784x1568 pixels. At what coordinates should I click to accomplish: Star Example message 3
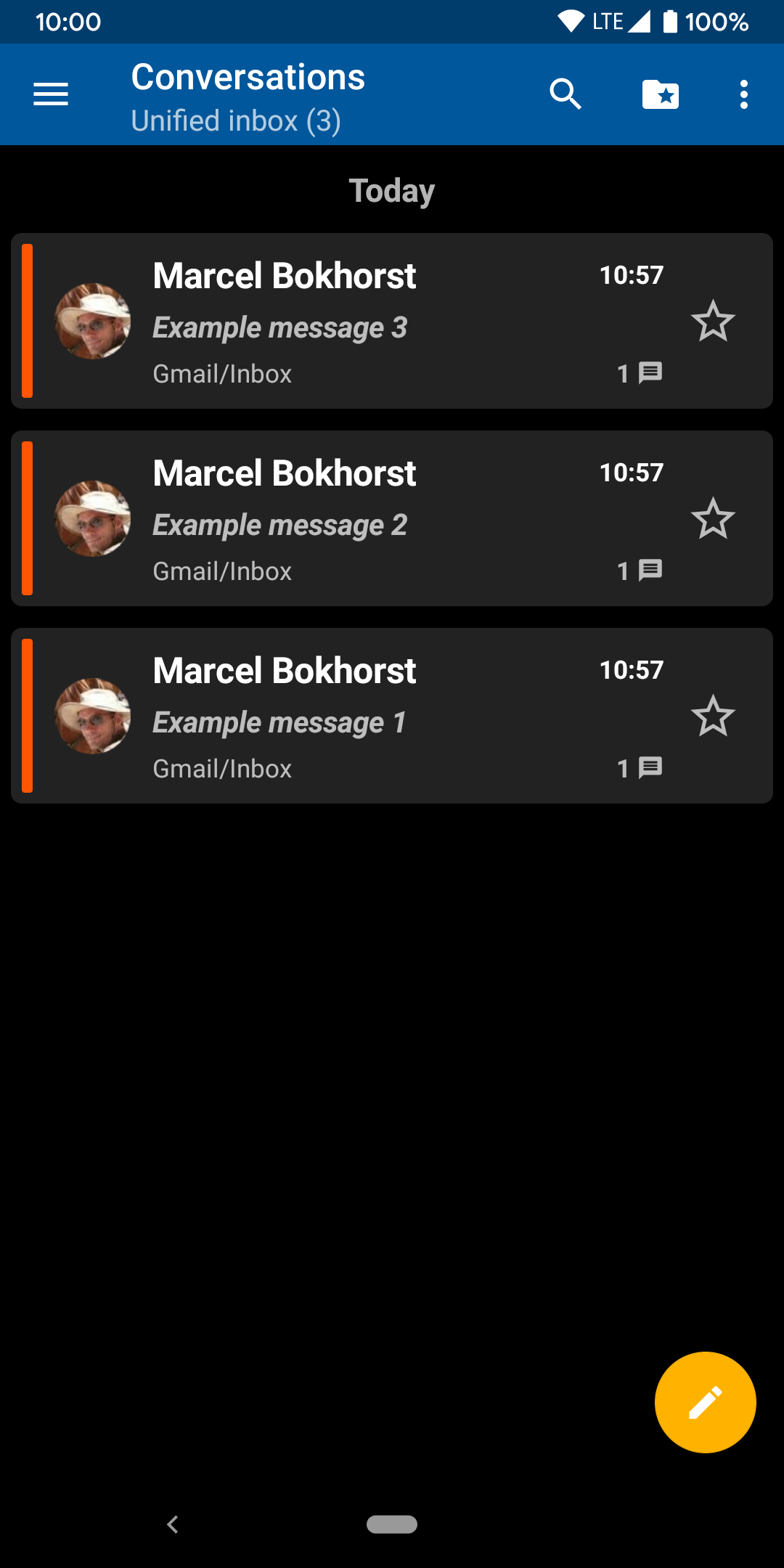[x=713, y=321]
